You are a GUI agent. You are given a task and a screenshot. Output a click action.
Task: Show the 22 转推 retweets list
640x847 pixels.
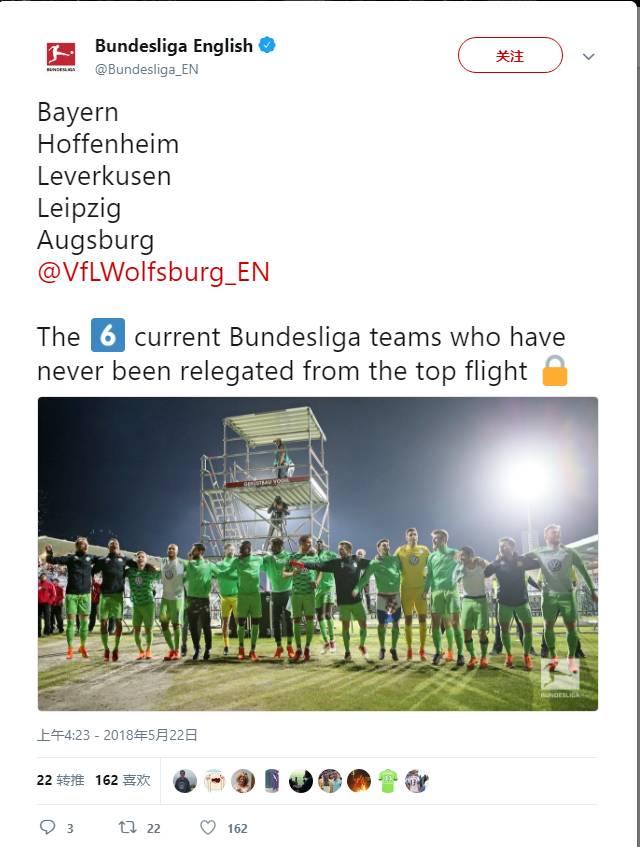click(x=60, y=780)
